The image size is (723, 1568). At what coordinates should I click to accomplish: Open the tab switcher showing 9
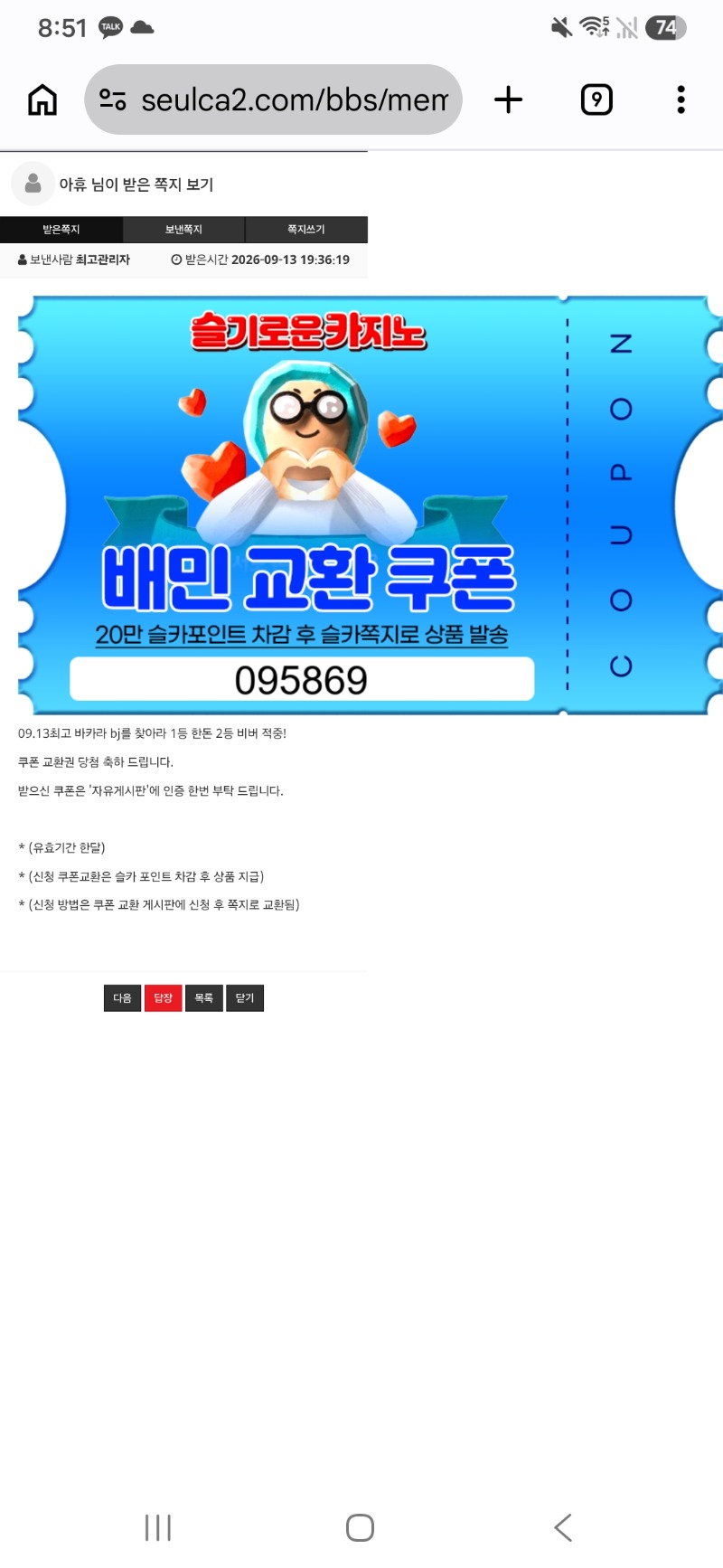pyautogui.click(x=596, y=99)
